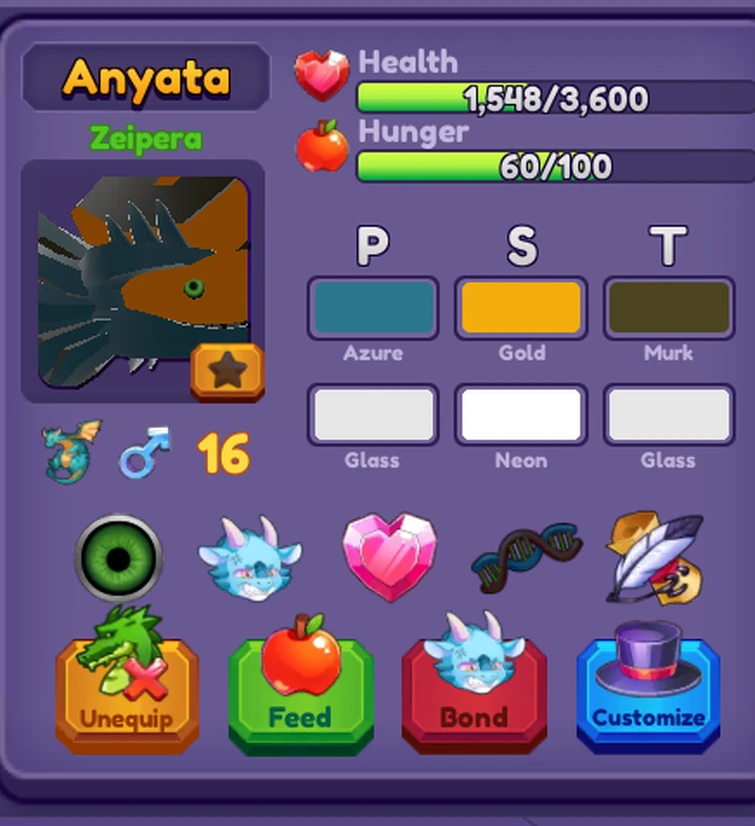Select the Azure primary color swatch

pos(373,308)
